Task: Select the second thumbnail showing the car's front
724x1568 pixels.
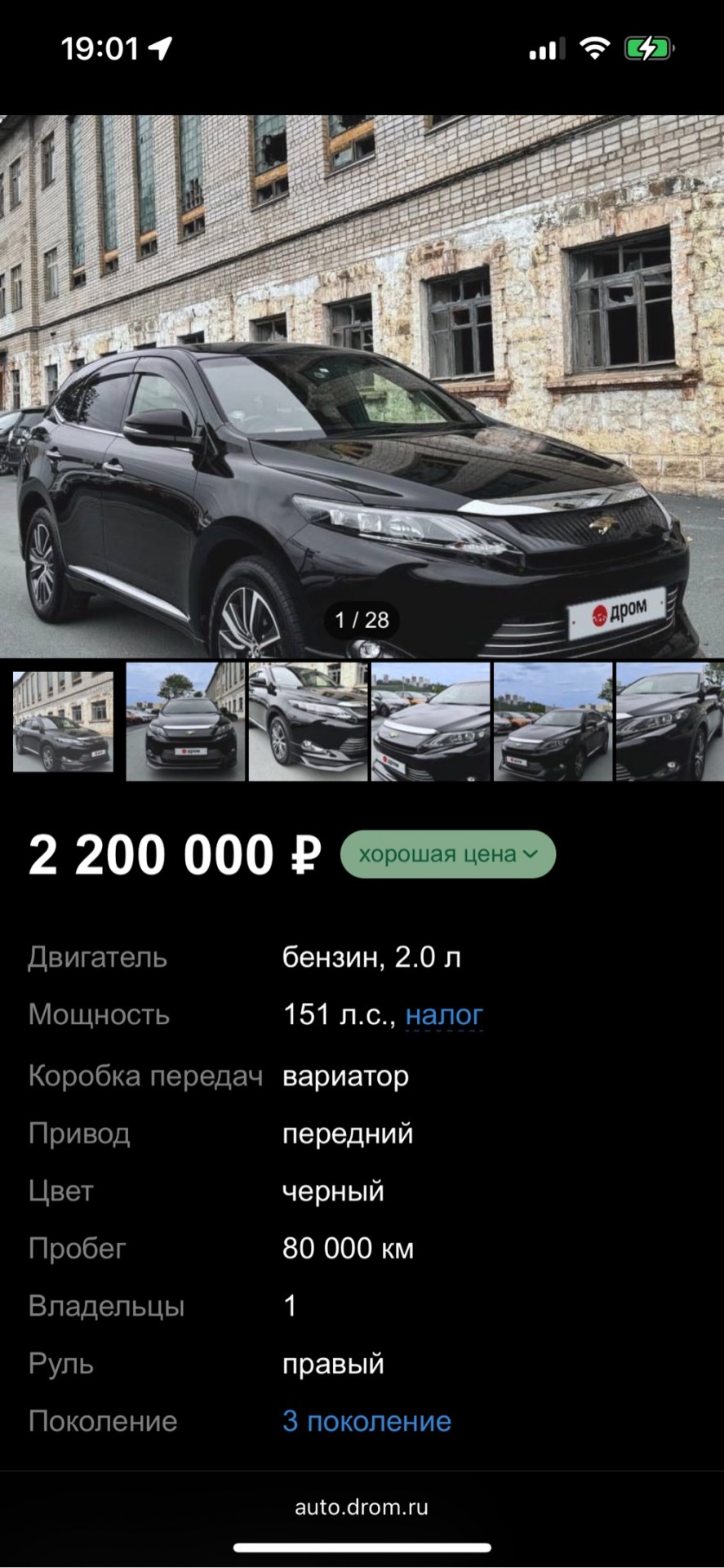Action: [185, 722]
